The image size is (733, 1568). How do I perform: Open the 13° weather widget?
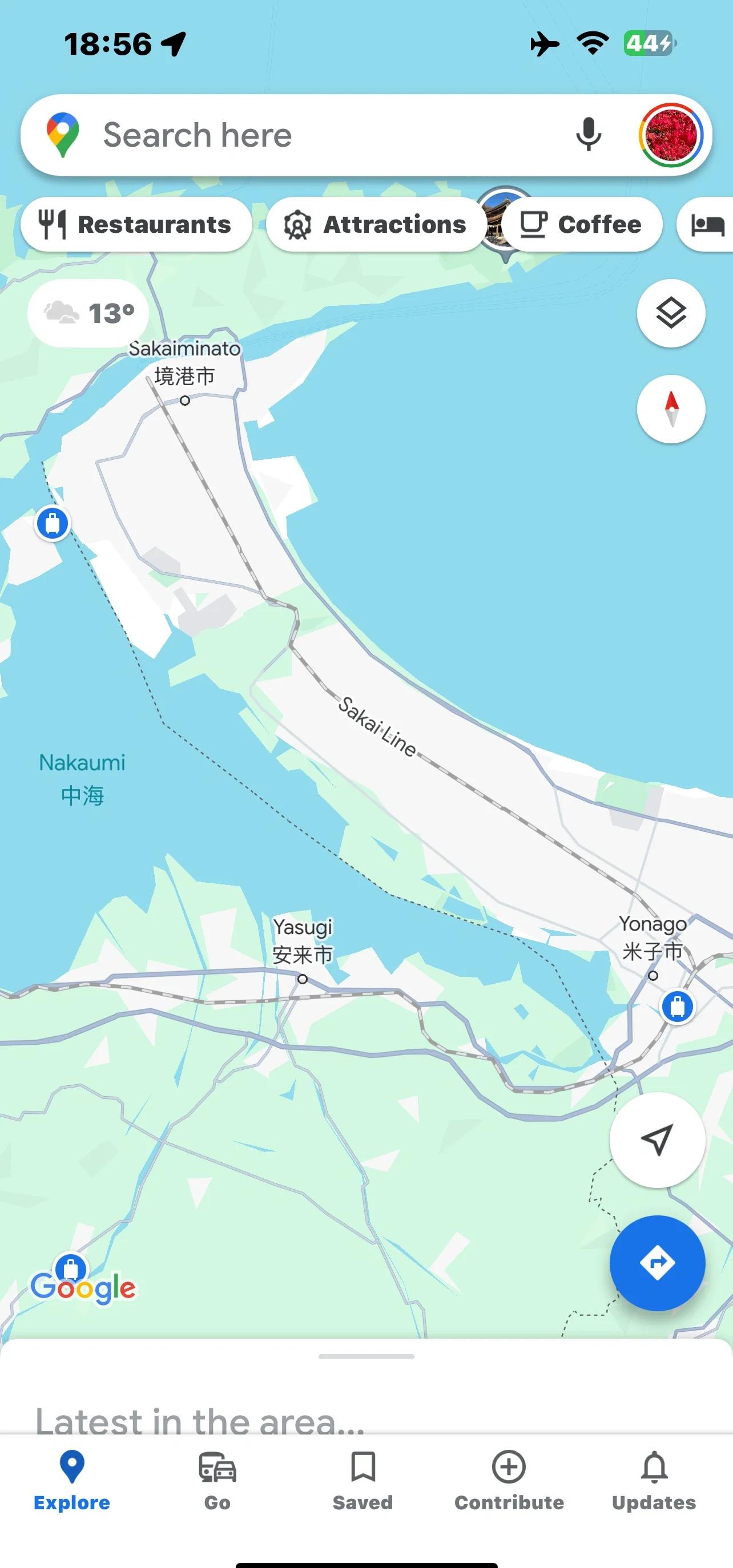click(x=90, y=313)
